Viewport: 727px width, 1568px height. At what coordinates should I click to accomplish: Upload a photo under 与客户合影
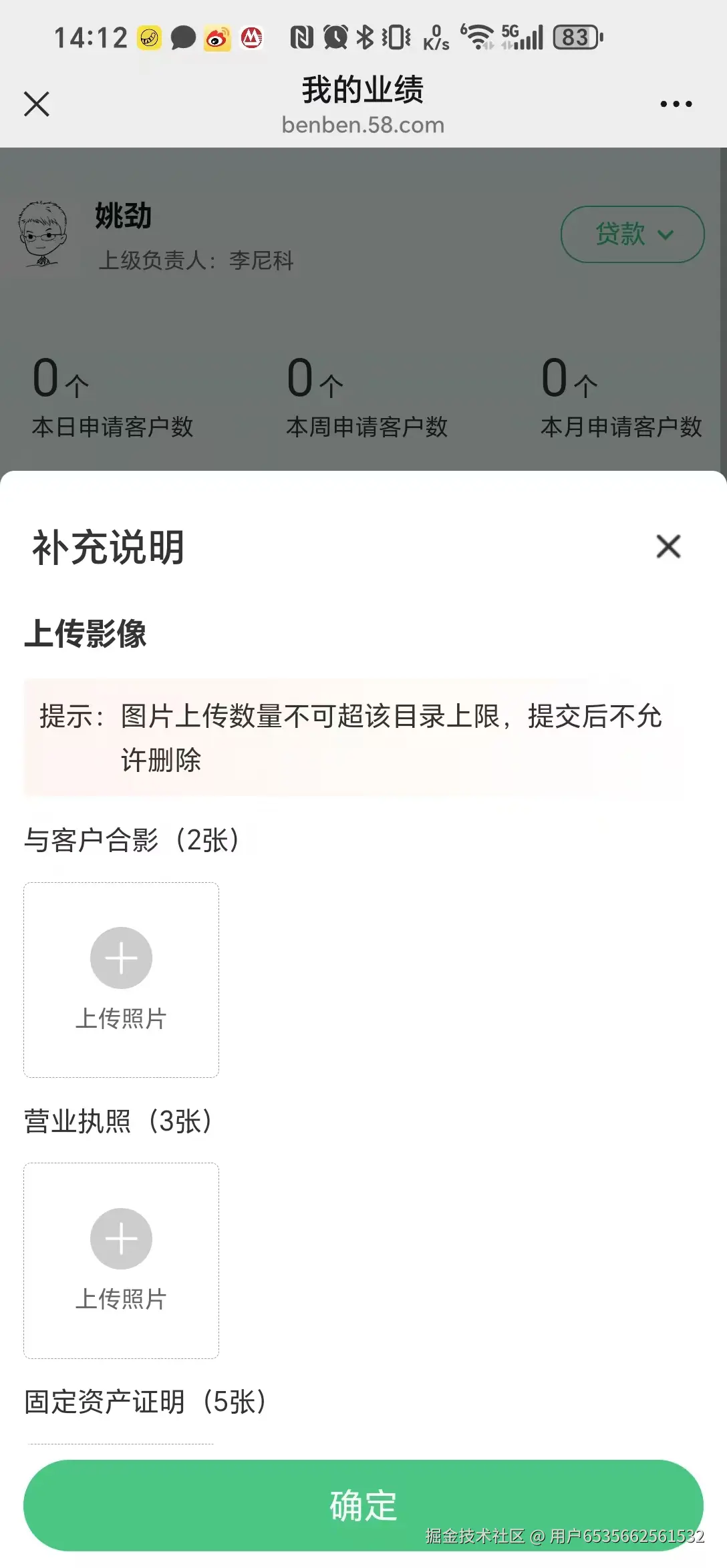click(121, 979)
